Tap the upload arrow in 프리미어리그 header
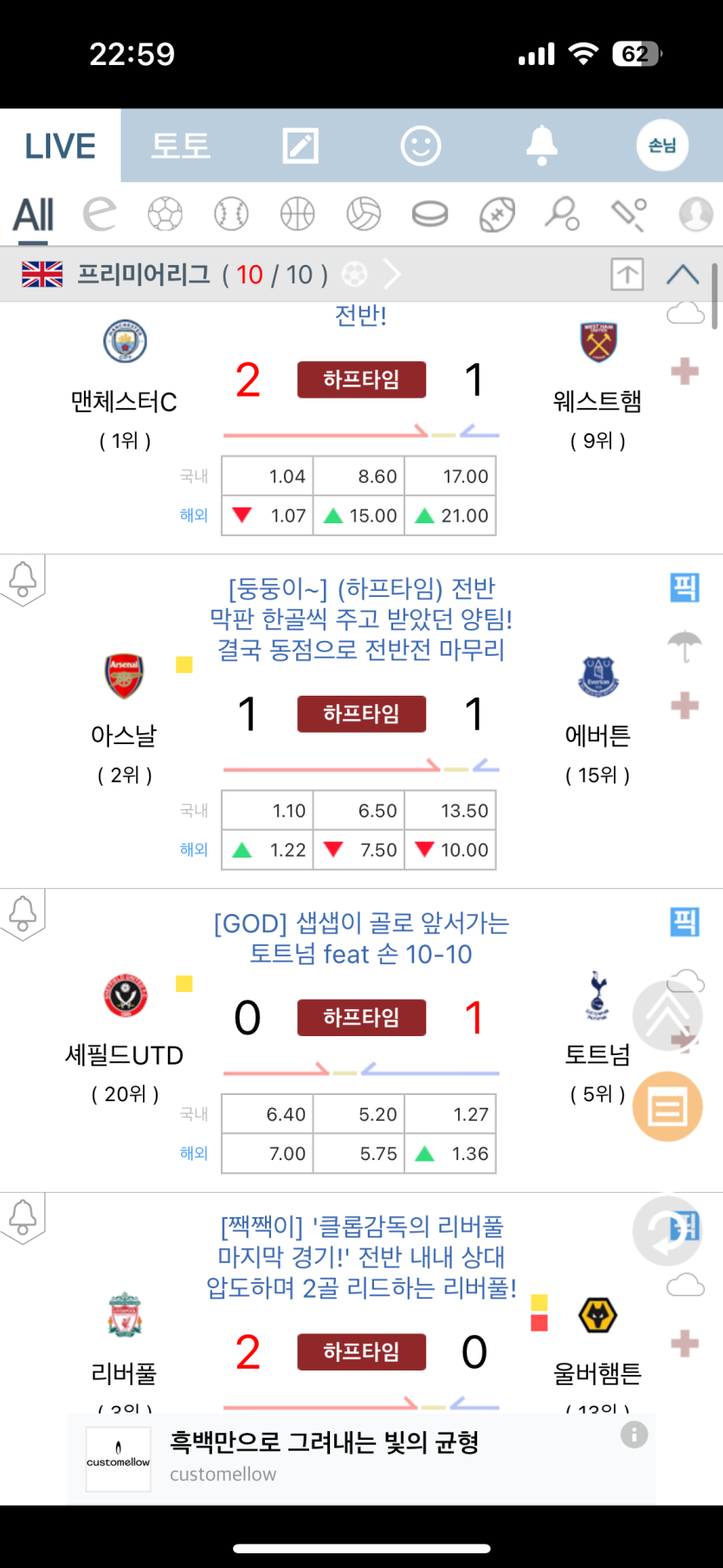This screenshot has height=1568, width=723. 627,275
